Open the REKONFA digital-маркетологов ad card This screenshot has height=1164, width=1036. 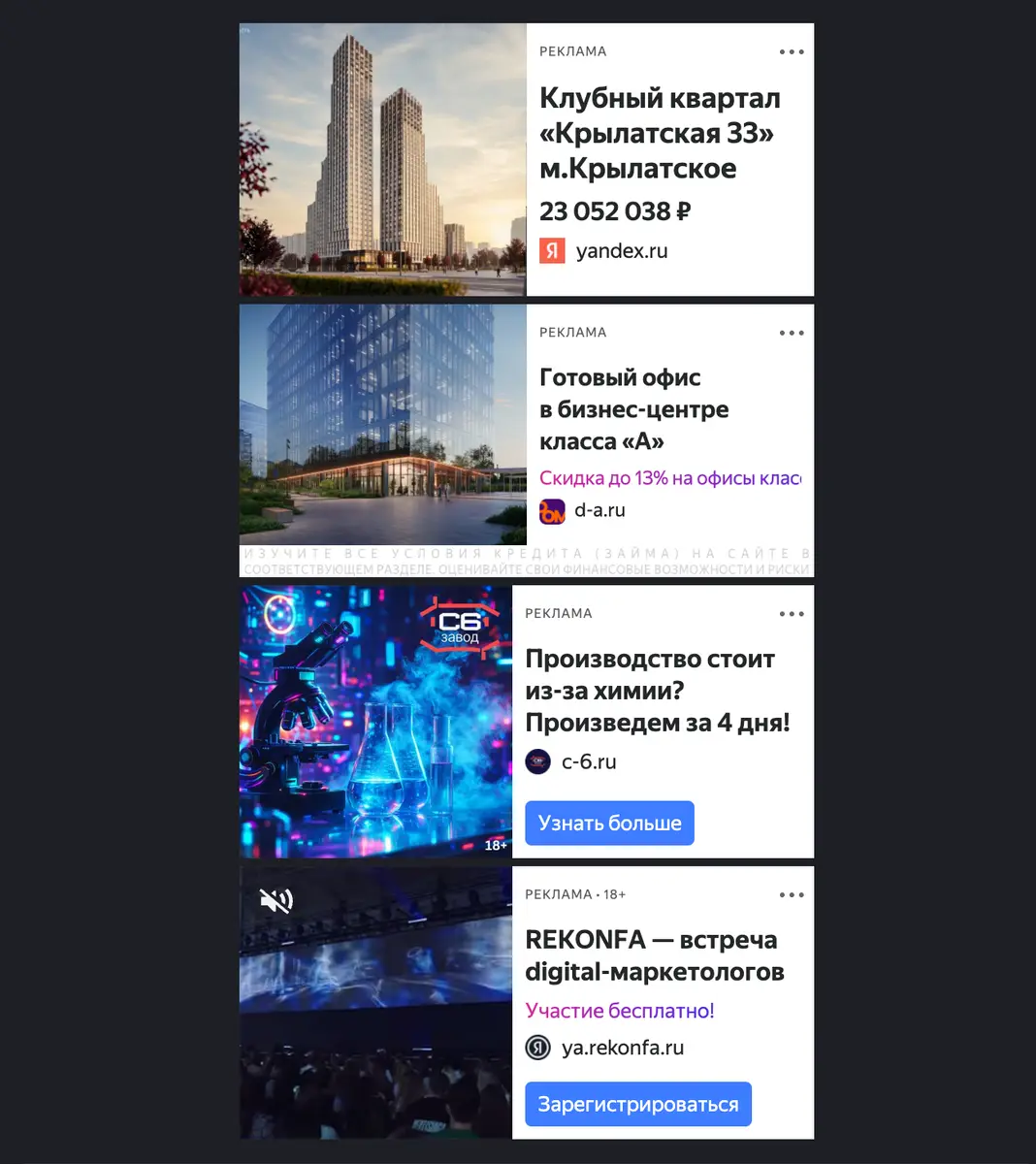[x=527, y=1003]
